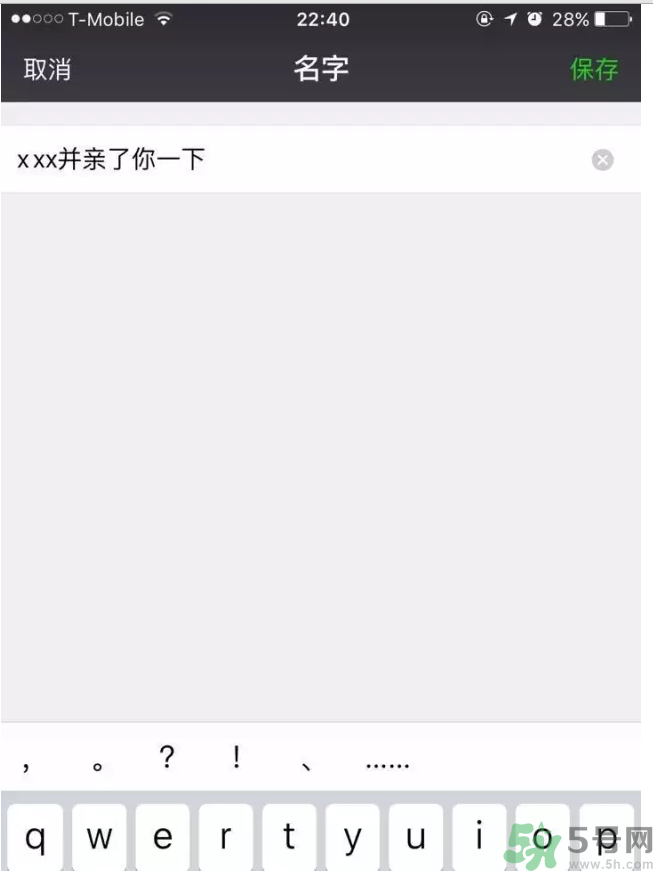The image size is (653, 871).
Task: Tap 取消 to cancel editing
Action: pos(47,69)
